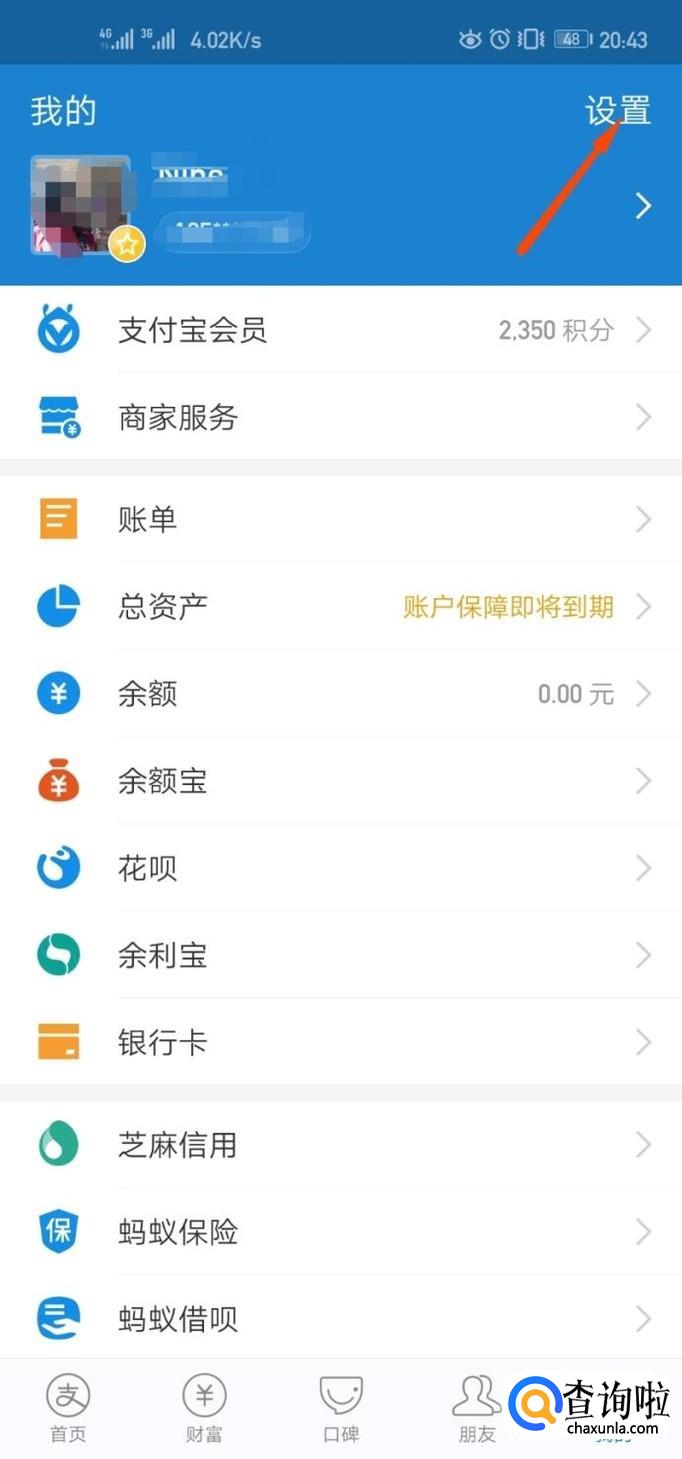Screen dimensions: 682x1459
Task: Open 芝麻信用 credit score
Action: pyautogui.click(x=340, y=1144)
